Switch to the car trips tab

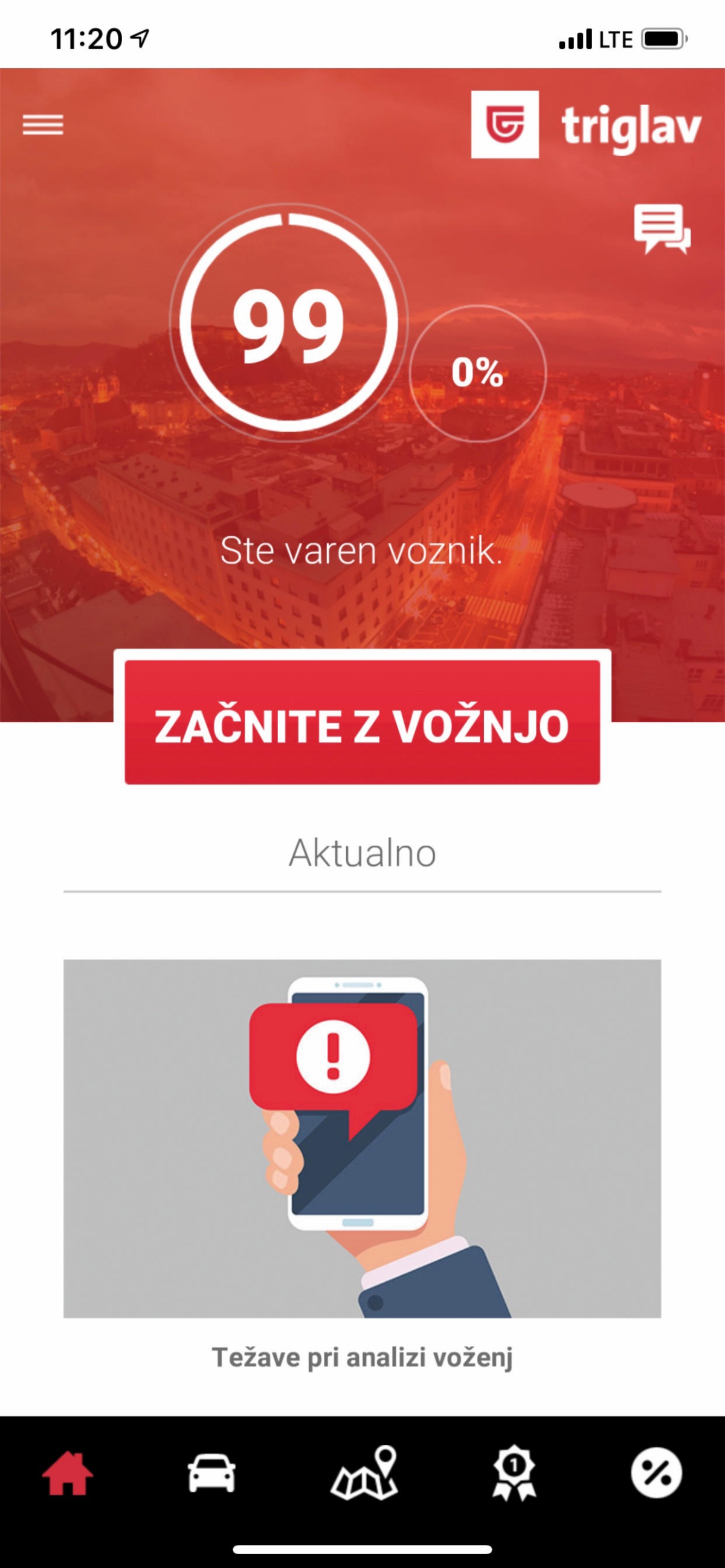(x=211, y=1474)
